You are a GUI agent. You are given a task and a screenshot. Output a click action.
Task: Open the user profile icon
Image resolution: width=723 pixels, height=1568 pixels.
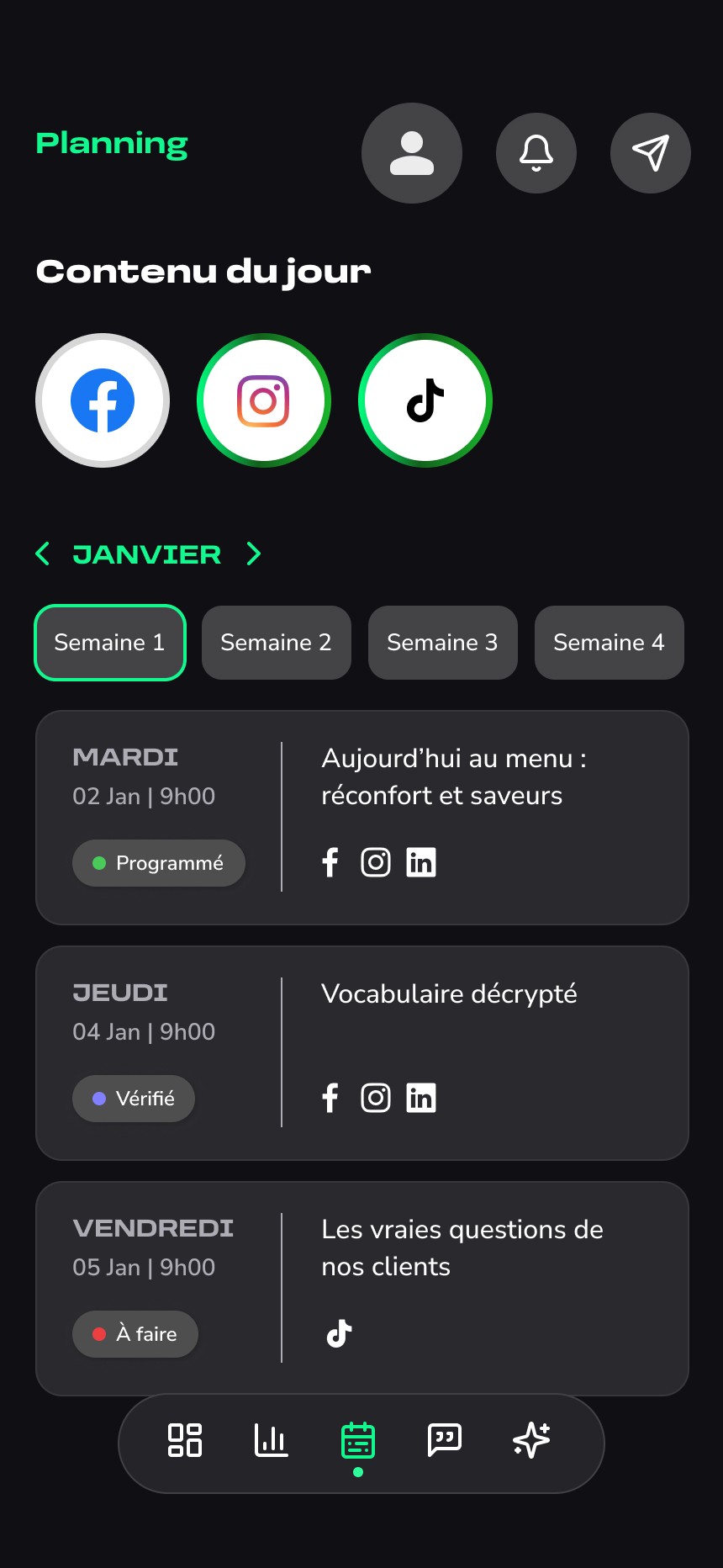point(412,153)
